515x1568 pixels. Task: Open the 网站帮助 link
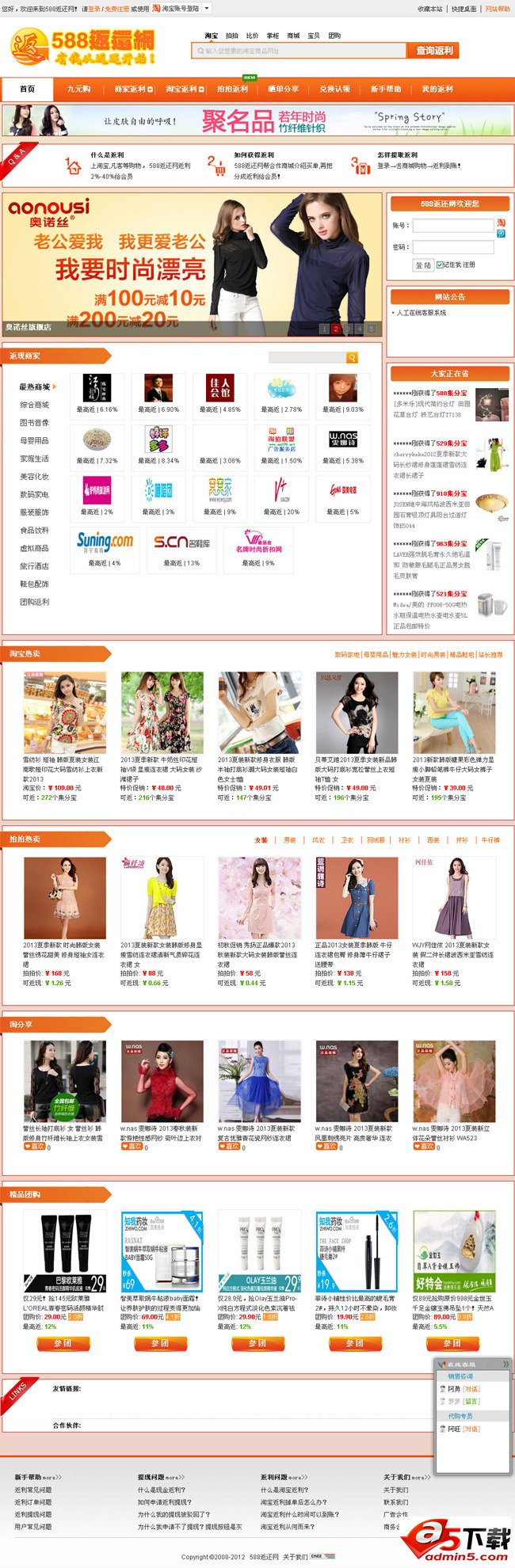tap(498, 9)
